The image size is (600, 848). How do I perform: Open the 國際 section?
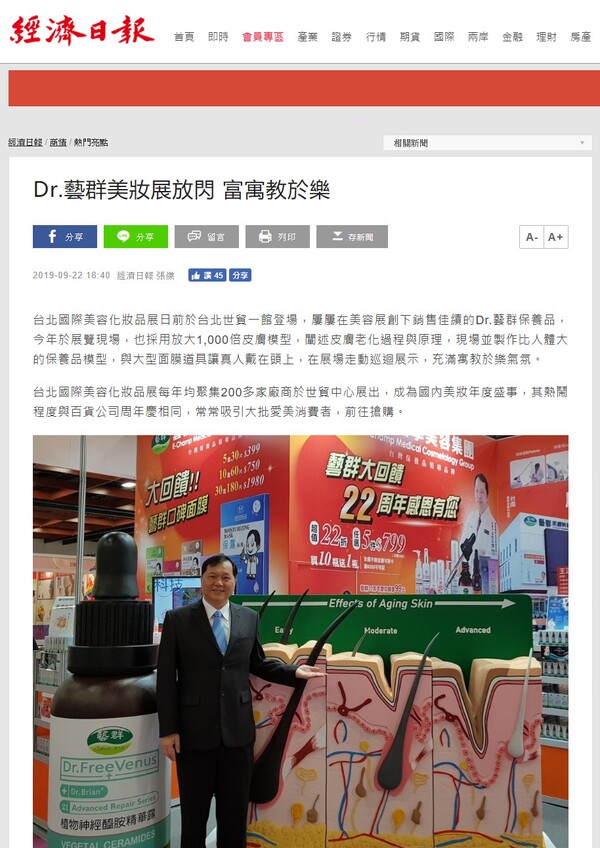point(444,37)
